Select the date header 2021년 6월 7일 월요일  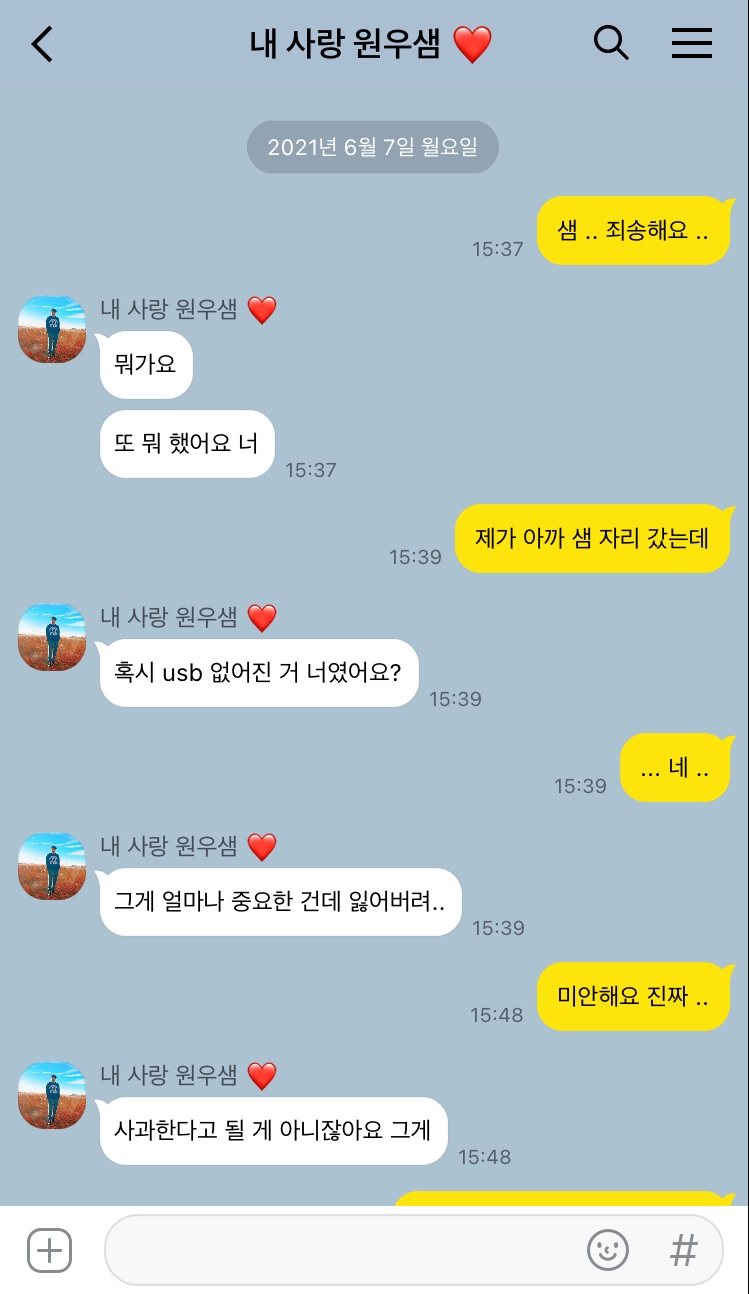(x=372, y=146)
